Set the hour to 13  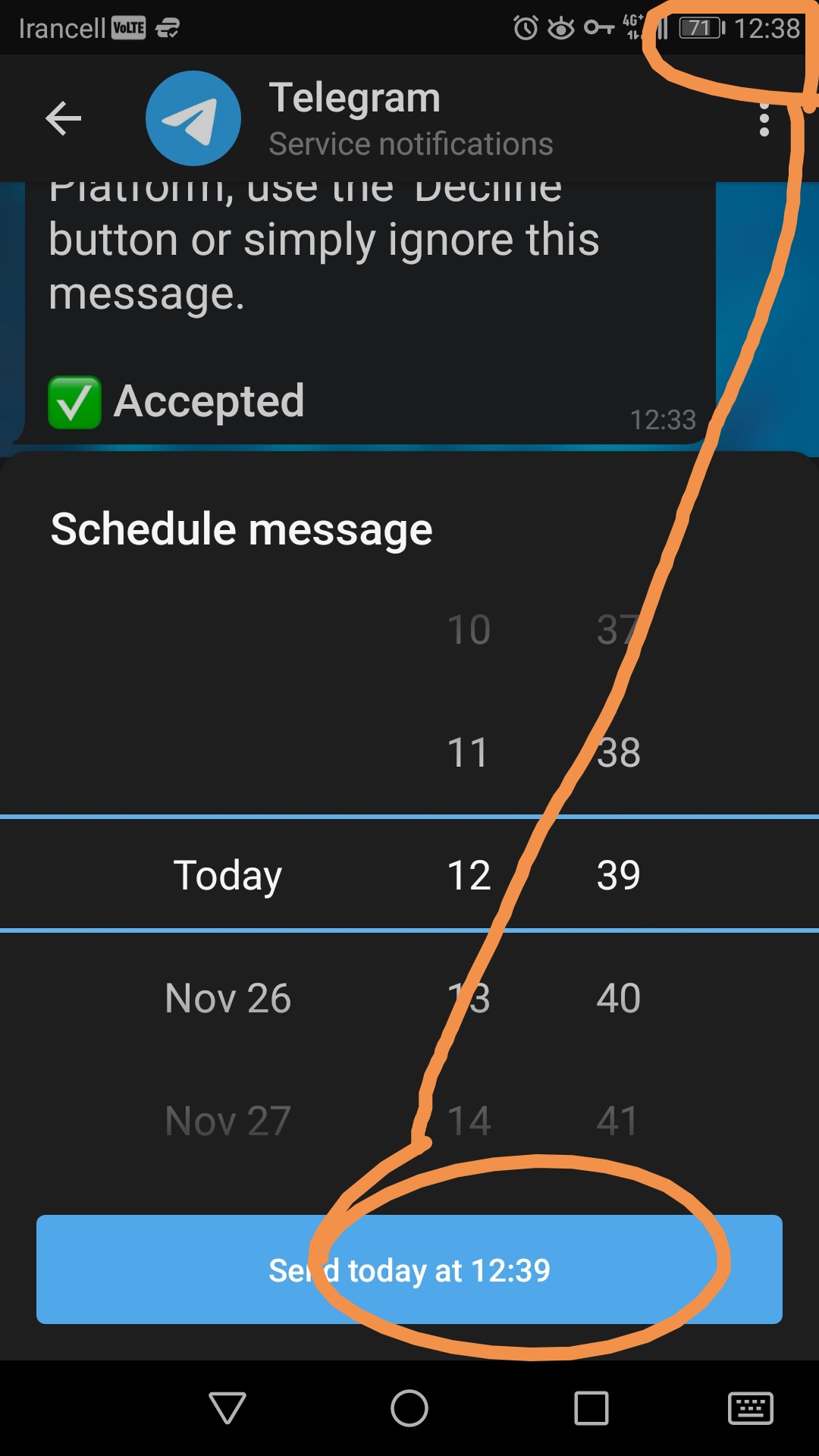click(468, 998)
